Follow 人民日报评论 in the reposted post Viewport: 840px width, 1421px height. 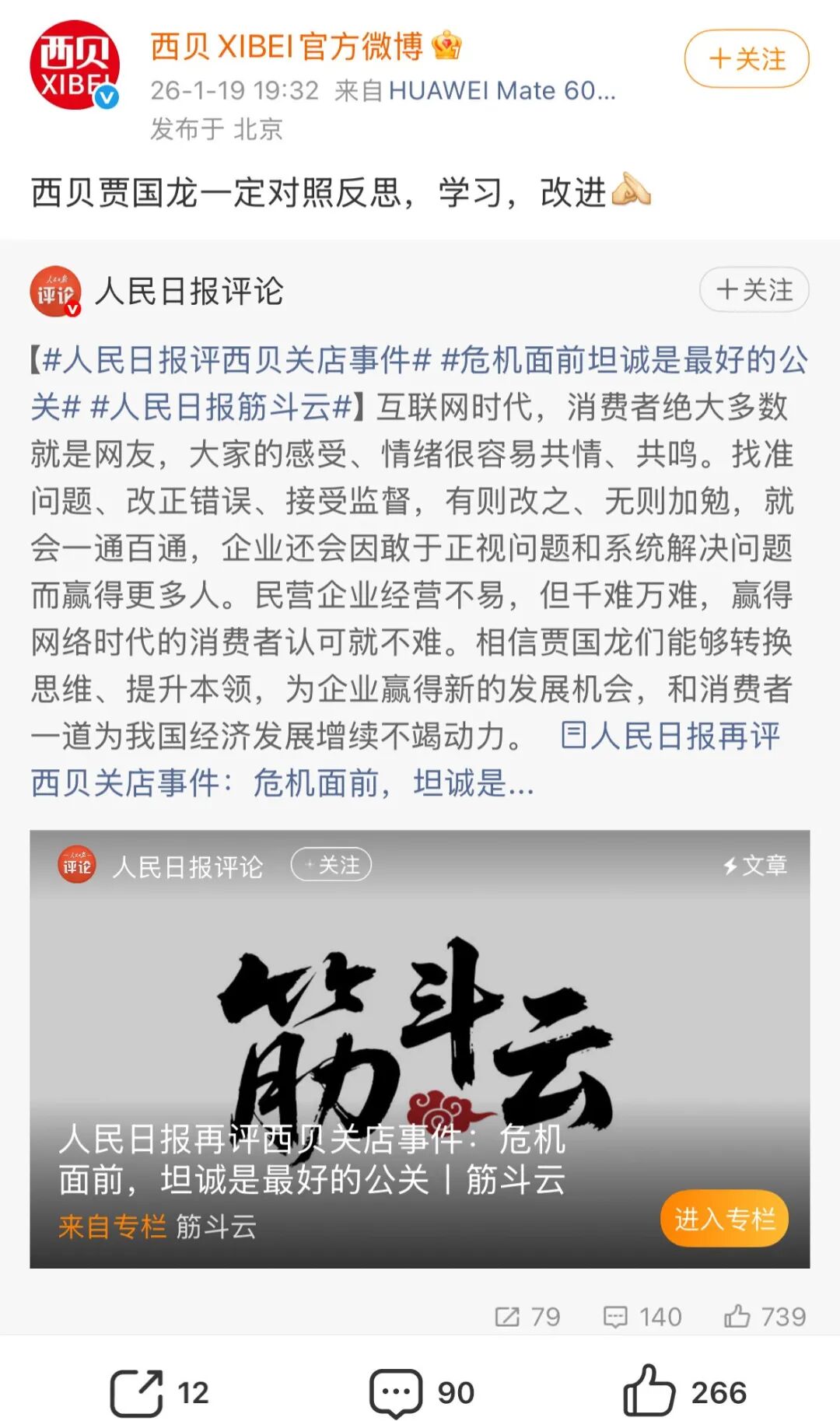(754, 290)
